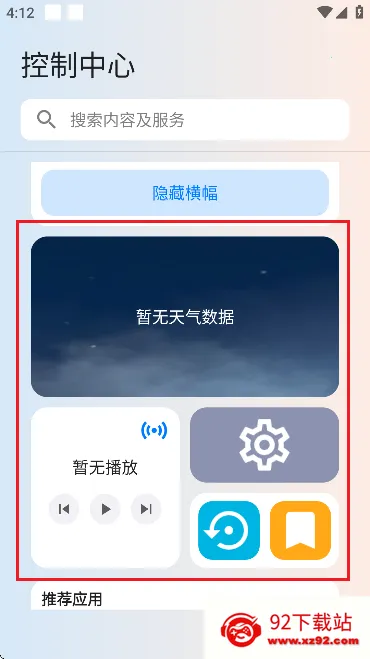Image resolution: width=370 pixels, height=659 pixels.
Task: Start playback with the play button
Action: pos(105,509)
